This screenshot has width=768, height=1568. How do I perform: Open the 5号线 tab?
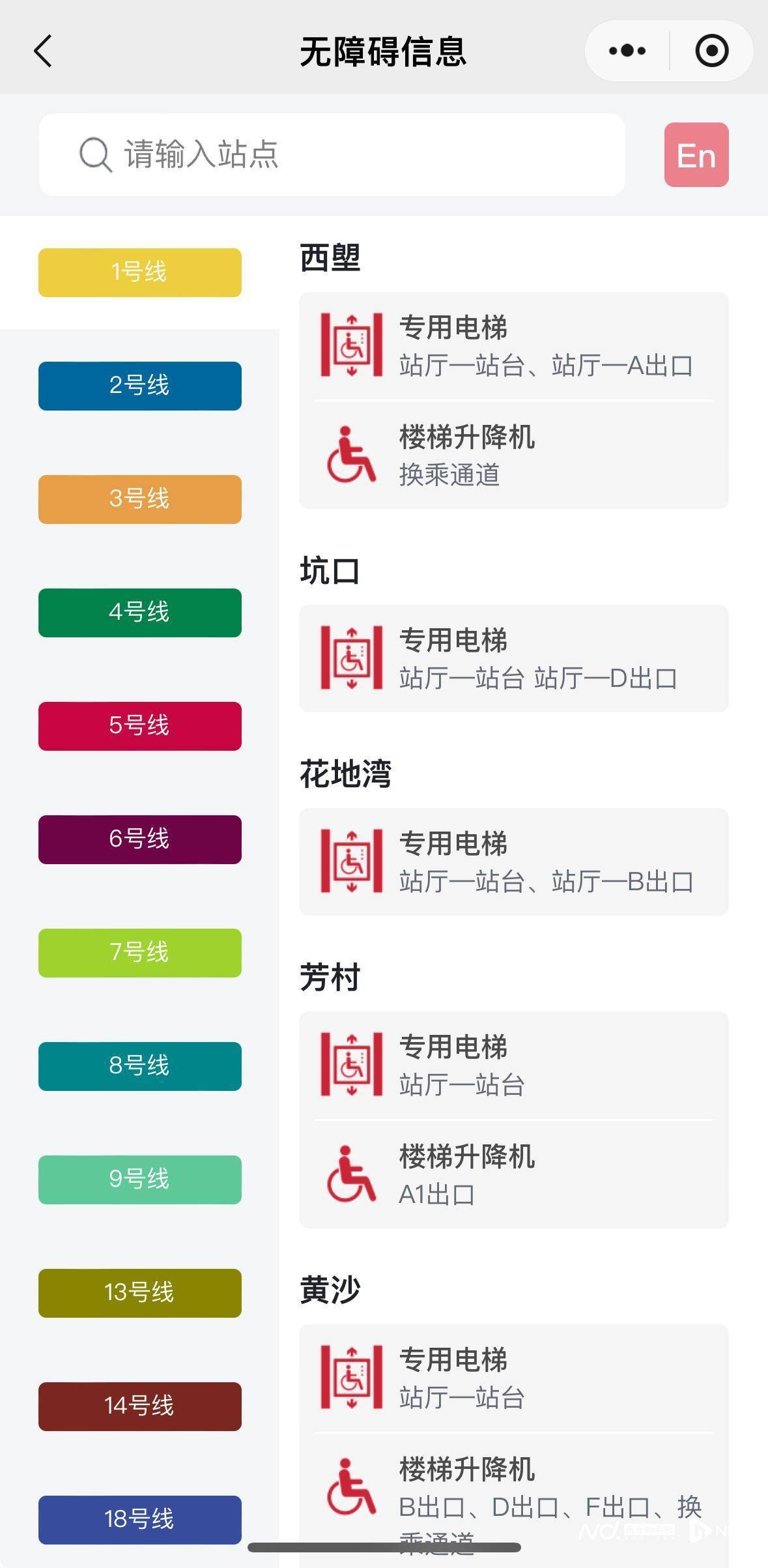139,726
